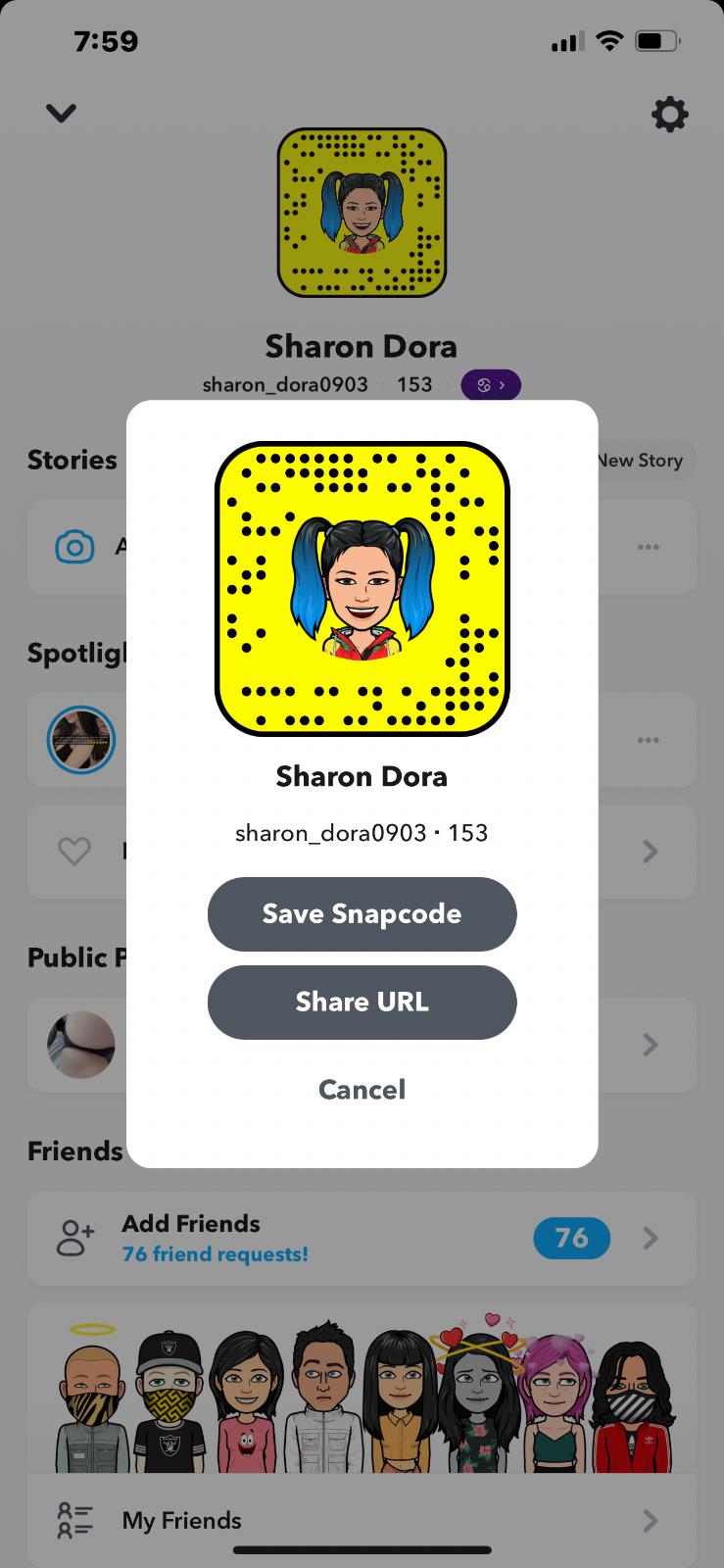This screenshot has height=1568, width=724.
Task: Tap the New Story button
Action: click(x=643, y=461)
